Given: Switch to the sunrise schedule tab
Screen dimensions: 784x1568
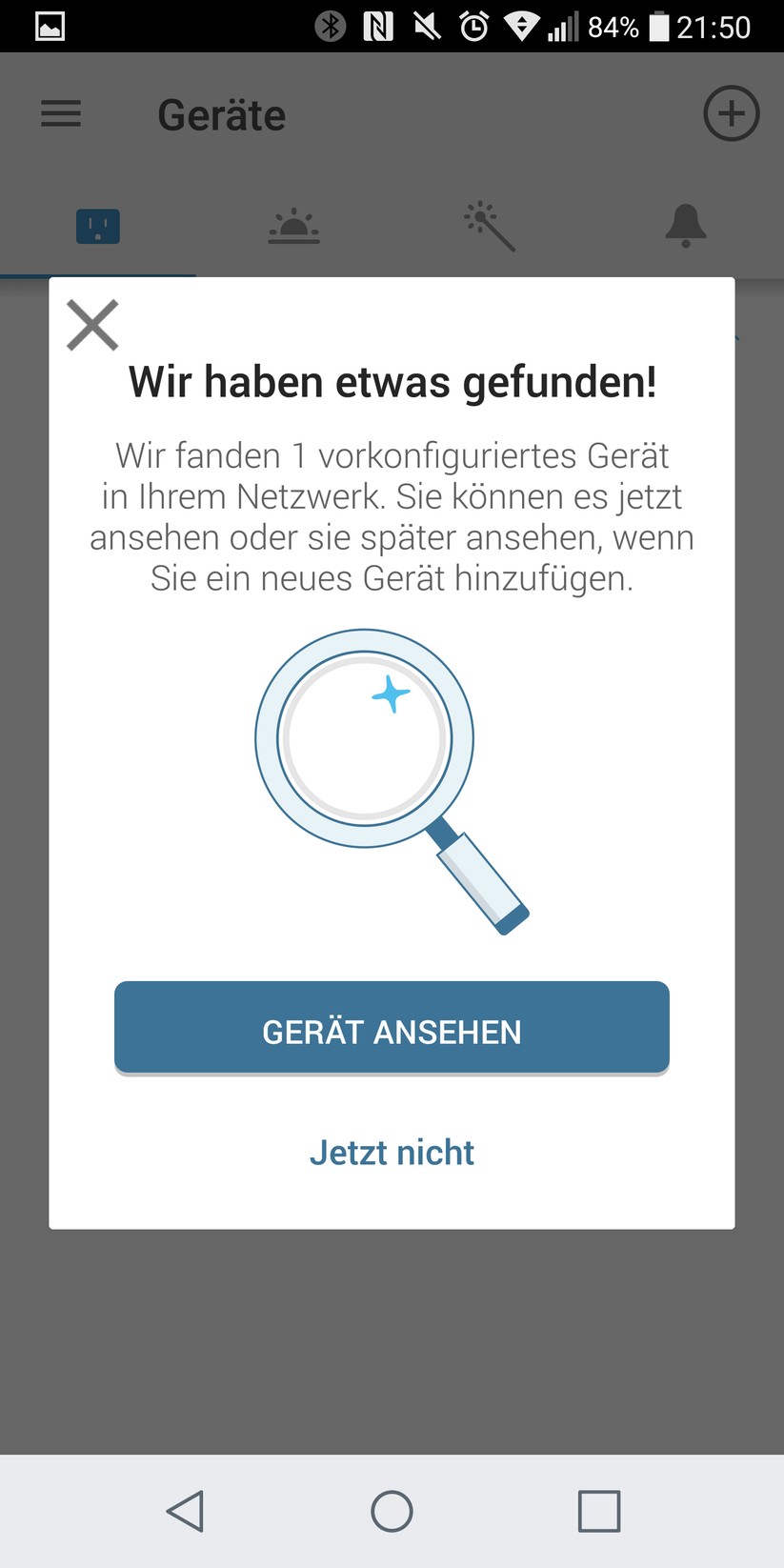Looking at the screenshot, I should 293,227.
